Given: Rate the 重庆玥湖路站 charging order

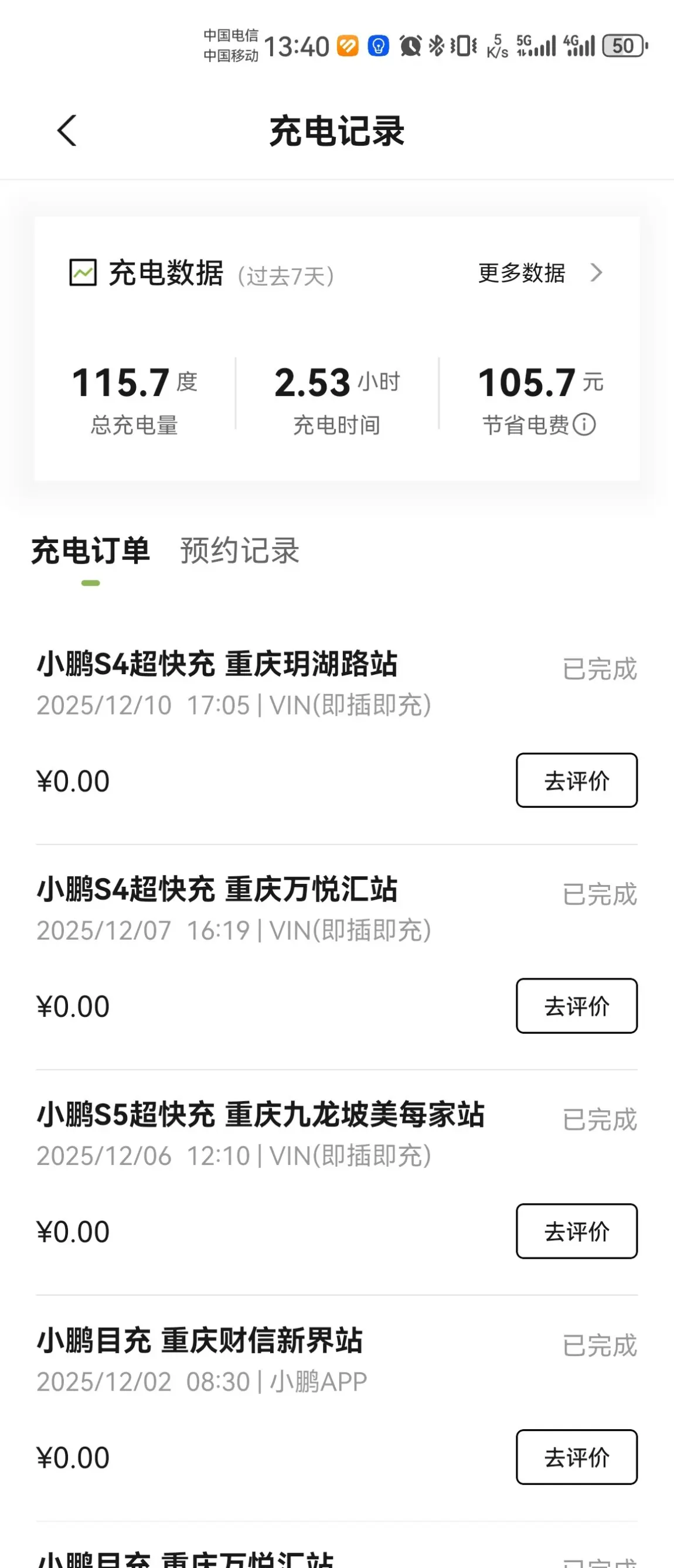Looking at the screenshot, I should click(576, 780).
